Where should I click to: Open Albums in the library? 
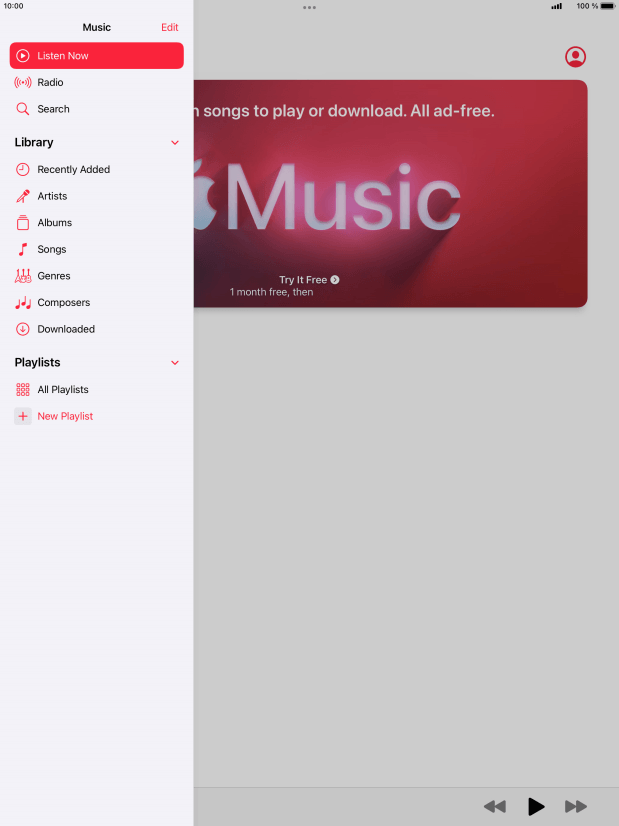click(x=54, y=223)
